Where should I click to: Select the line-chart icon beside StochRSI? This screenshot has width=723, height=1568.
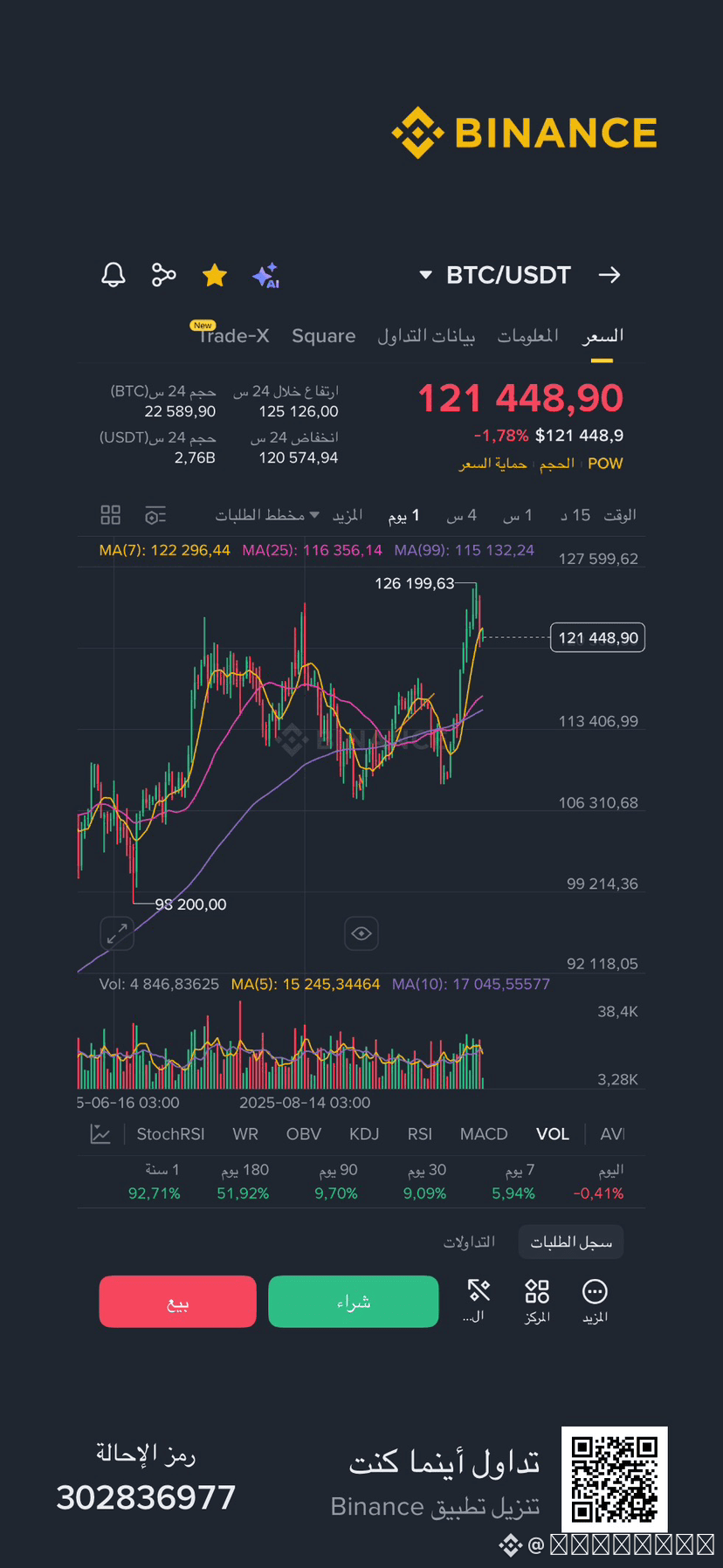100,1133
